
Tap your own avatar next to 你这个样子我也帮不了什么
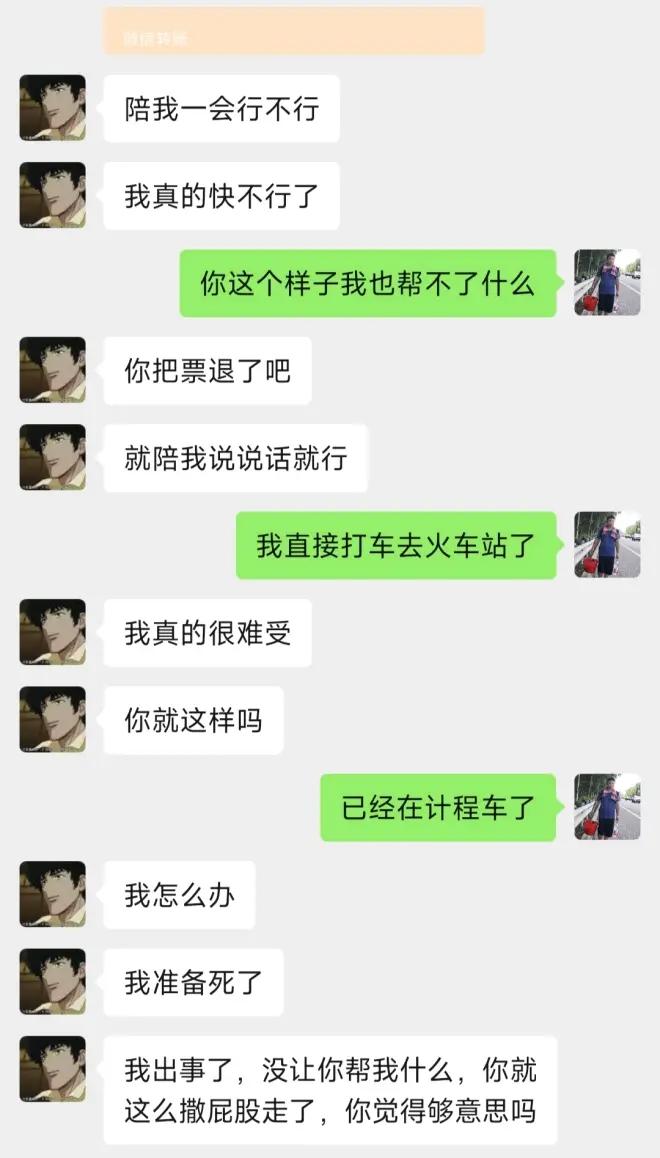pyautogui.click(x=607, y=283)
